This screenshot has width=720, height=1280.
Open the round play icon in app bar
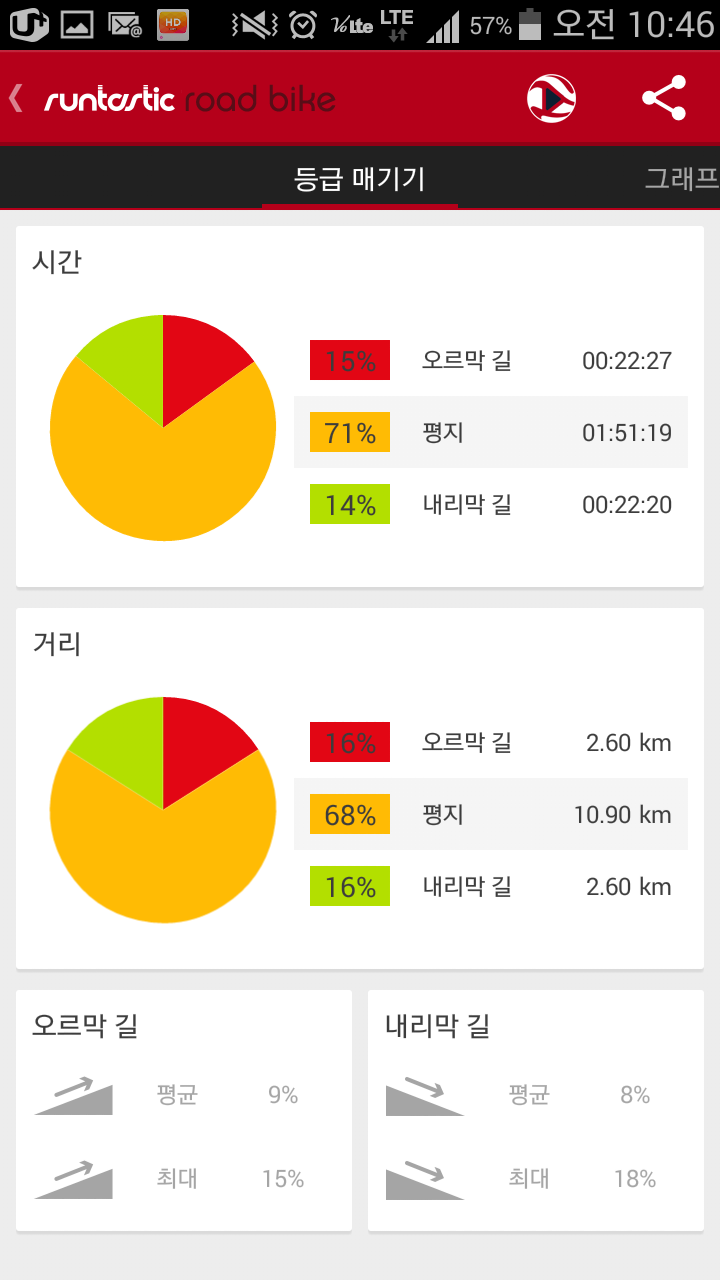551,98
